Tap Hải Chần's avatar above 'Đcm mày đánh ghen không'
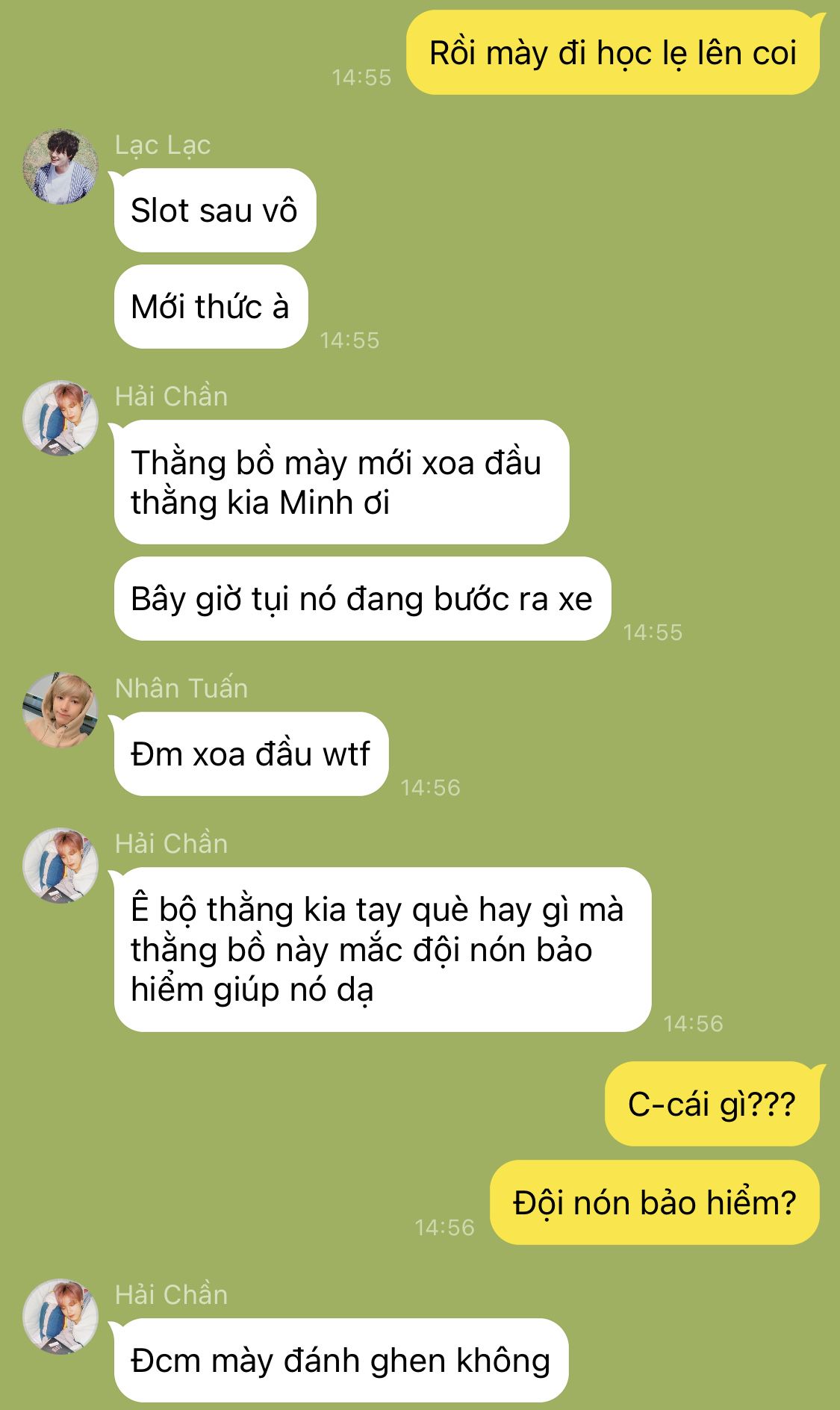The height and width of the screenshot is (1410, 840). pyautogui.click(x=60, y=1317)
